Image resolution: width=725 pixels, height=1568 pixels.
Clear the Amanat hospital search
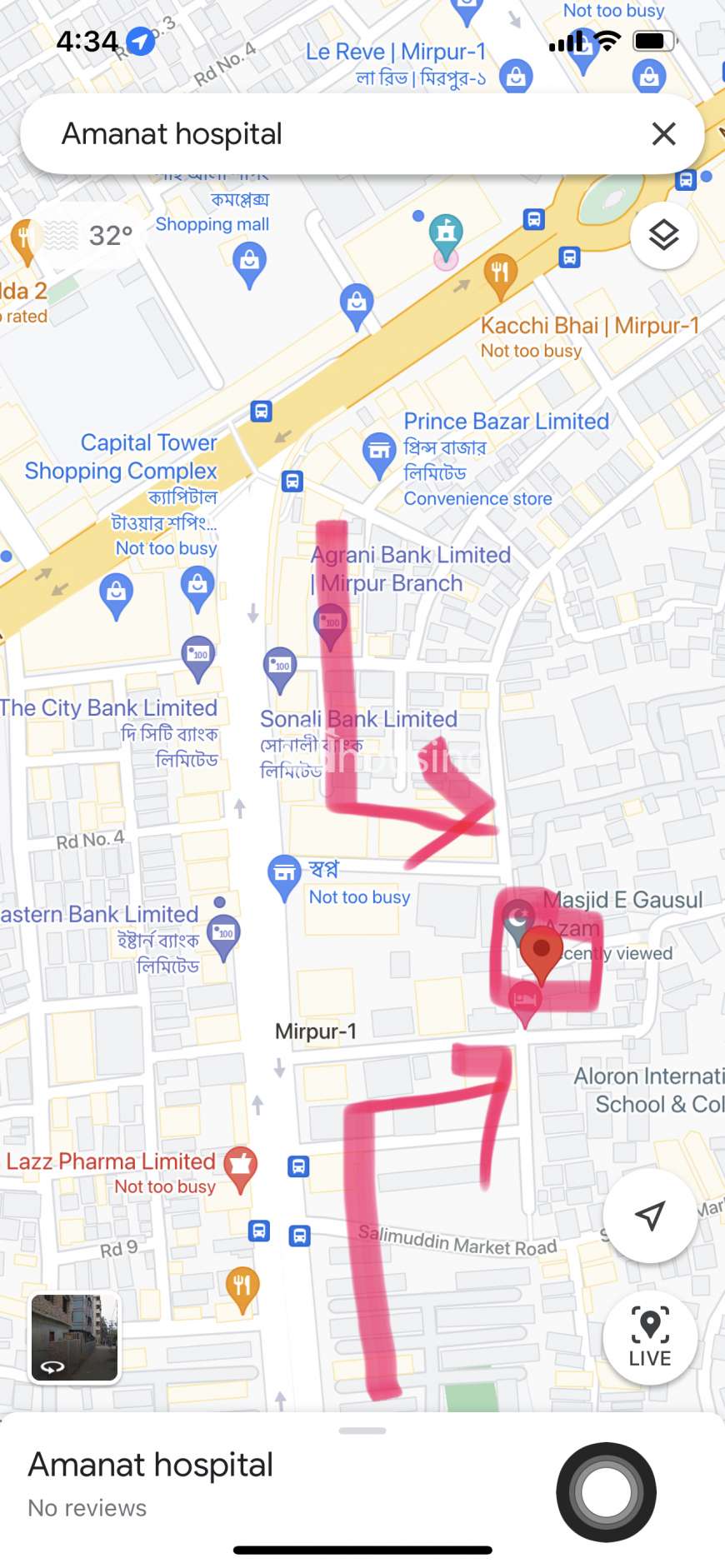click(663, 133)
